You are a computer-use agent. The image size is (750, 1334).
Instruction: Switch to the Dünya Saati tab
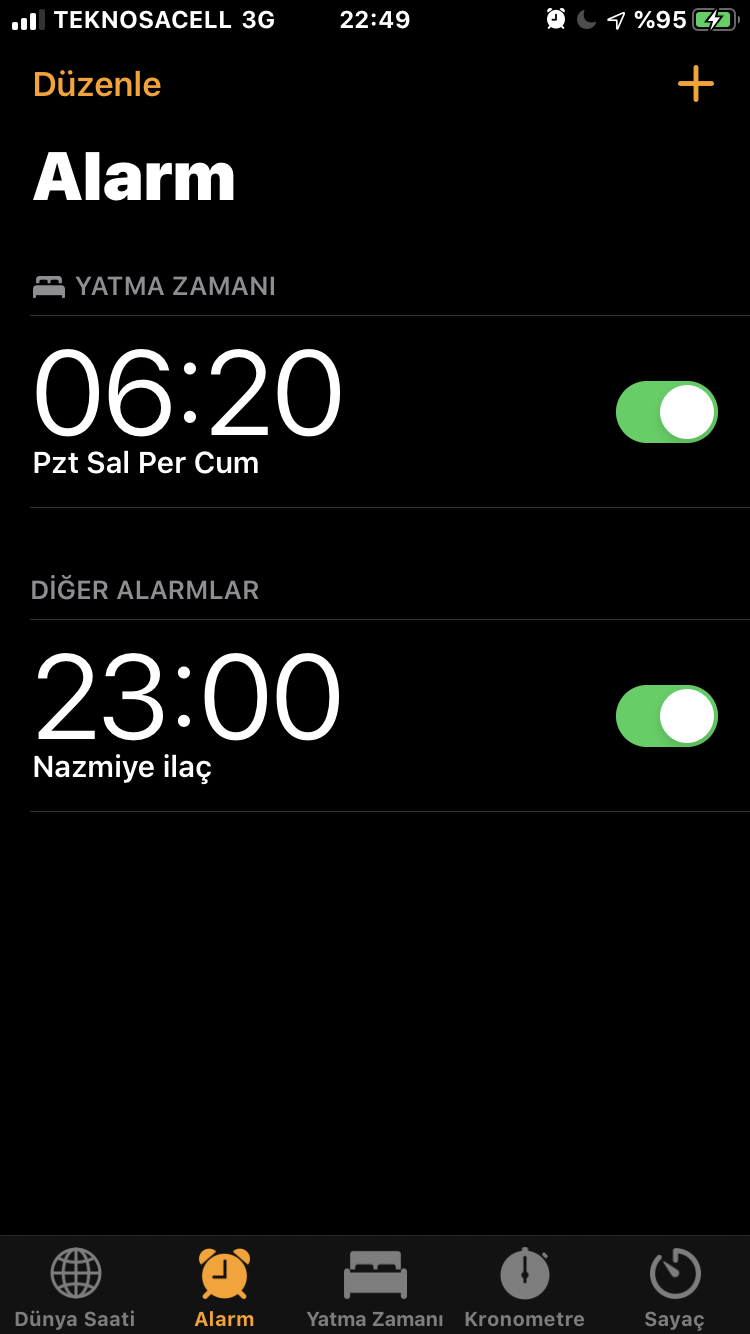[x=75, y=1286]
